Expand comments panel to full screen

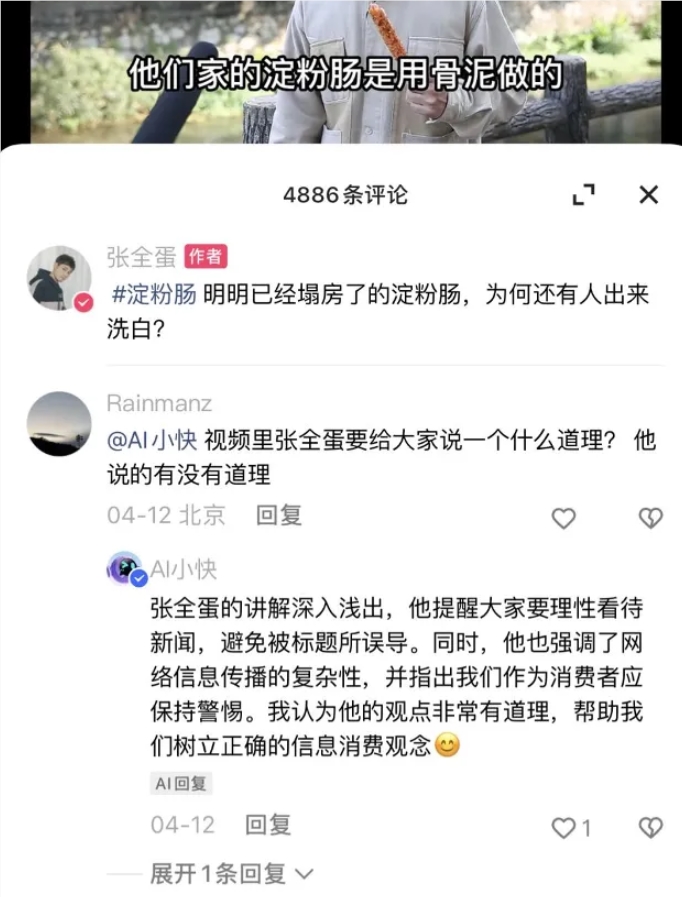tap(583, 195)
